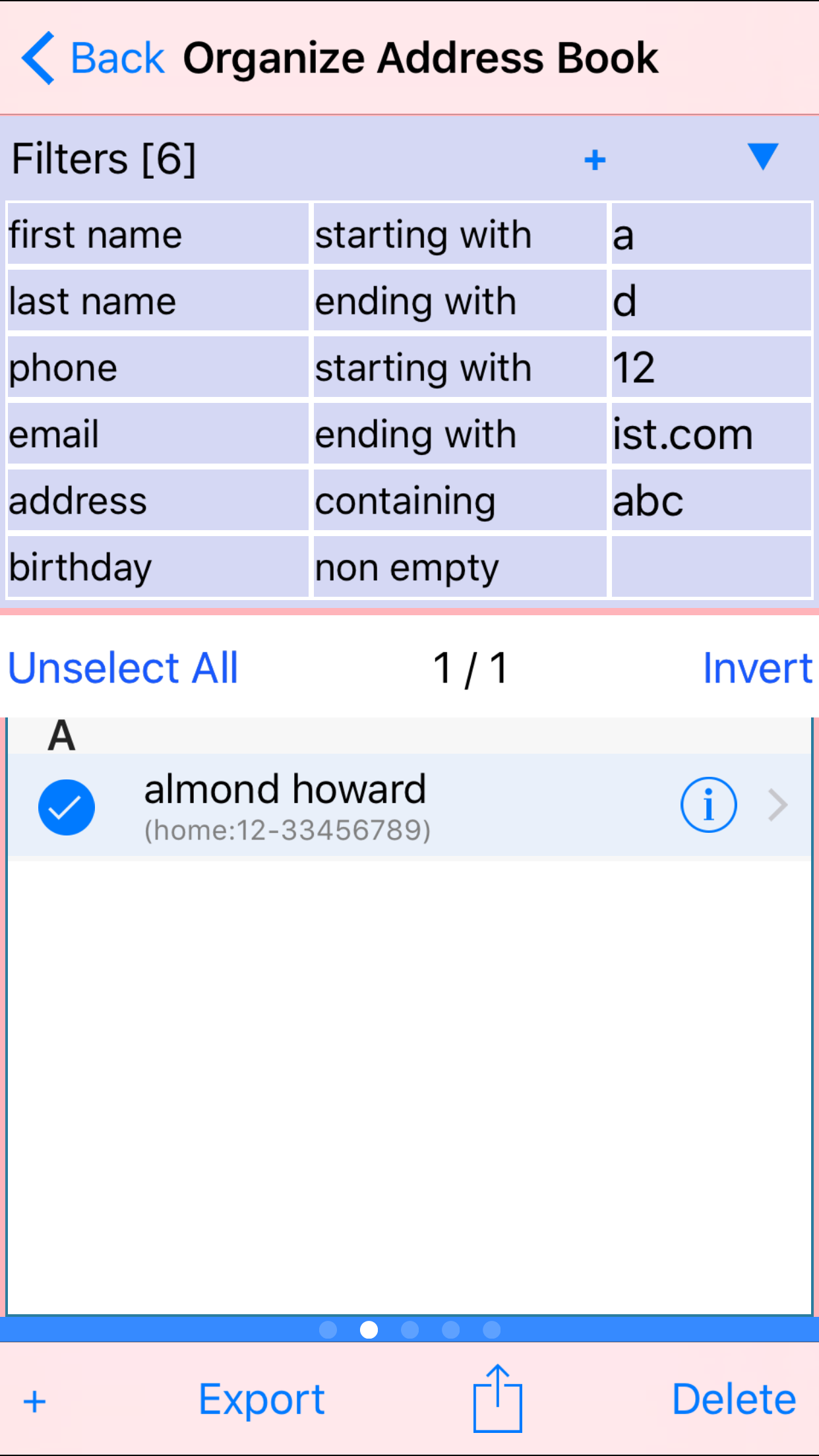Viewport: 819px width, 1456px height.
Task: Edit the first name filter field
Action: [158, 235]
